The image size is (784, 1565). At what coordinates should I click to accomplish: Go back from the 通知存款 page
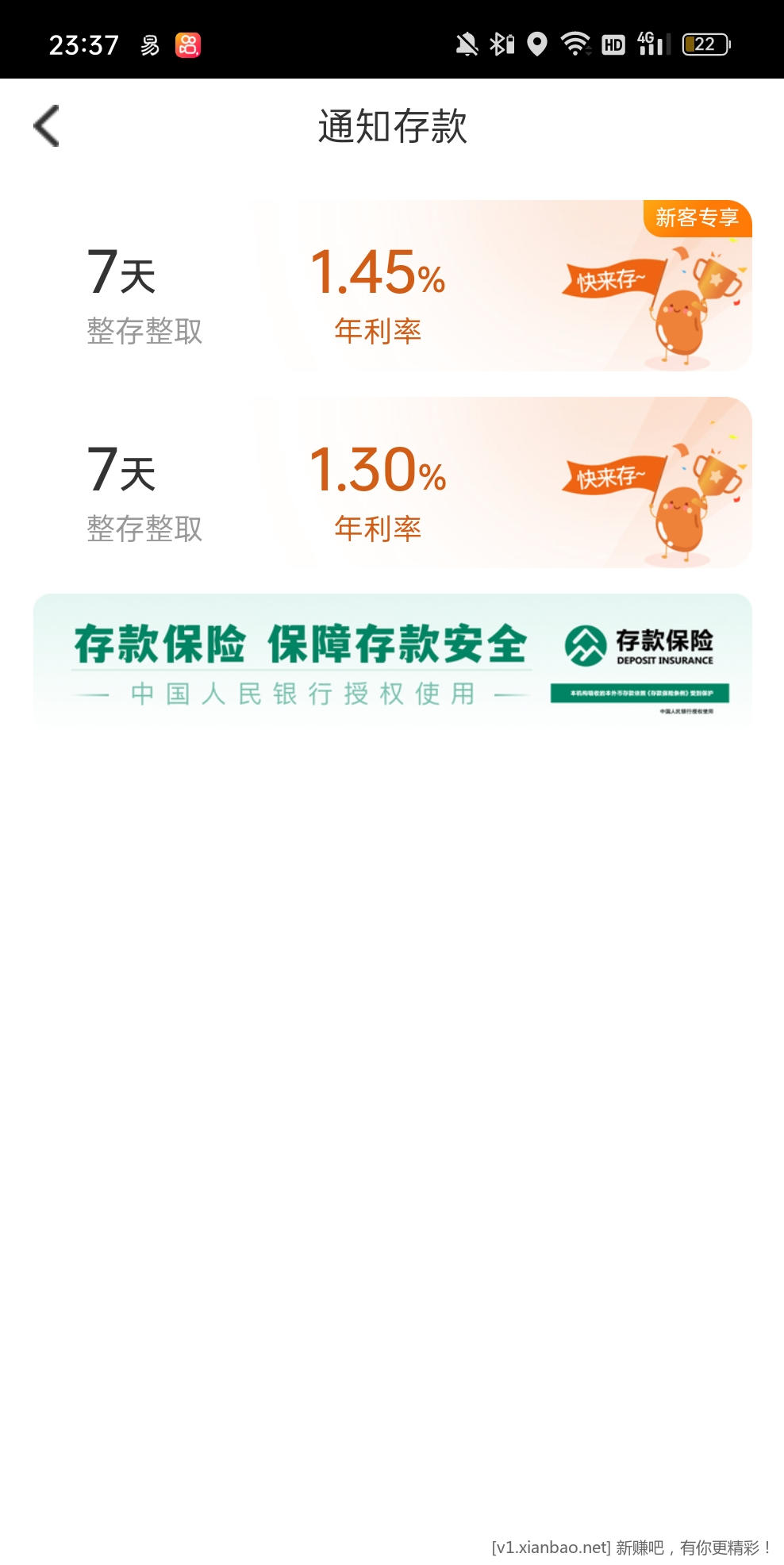pyautogui.click(x=47, y=126)
